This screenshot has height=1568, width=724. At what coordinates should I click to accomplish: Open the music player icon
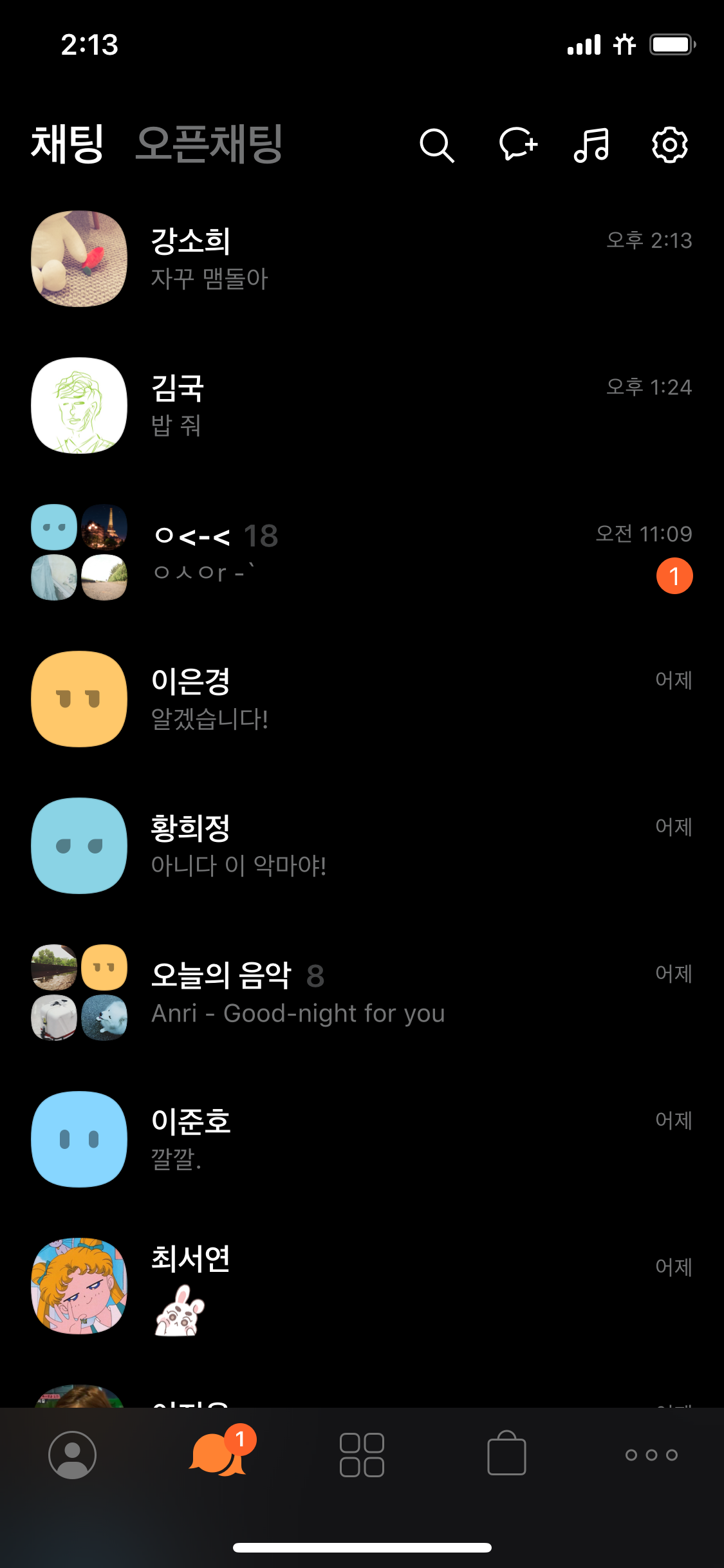[x=593, y=145]
